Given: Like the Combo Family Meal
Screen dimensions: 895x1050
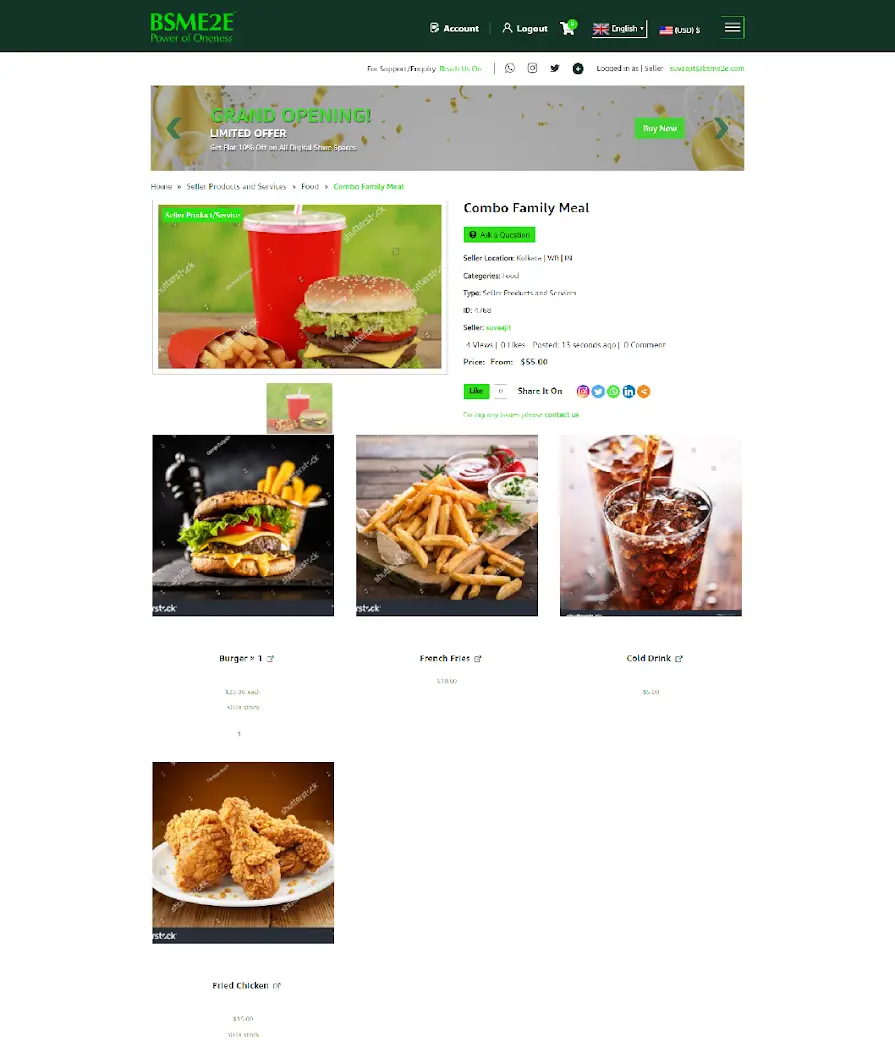Looking at the screenshot, I should point(476,391).
